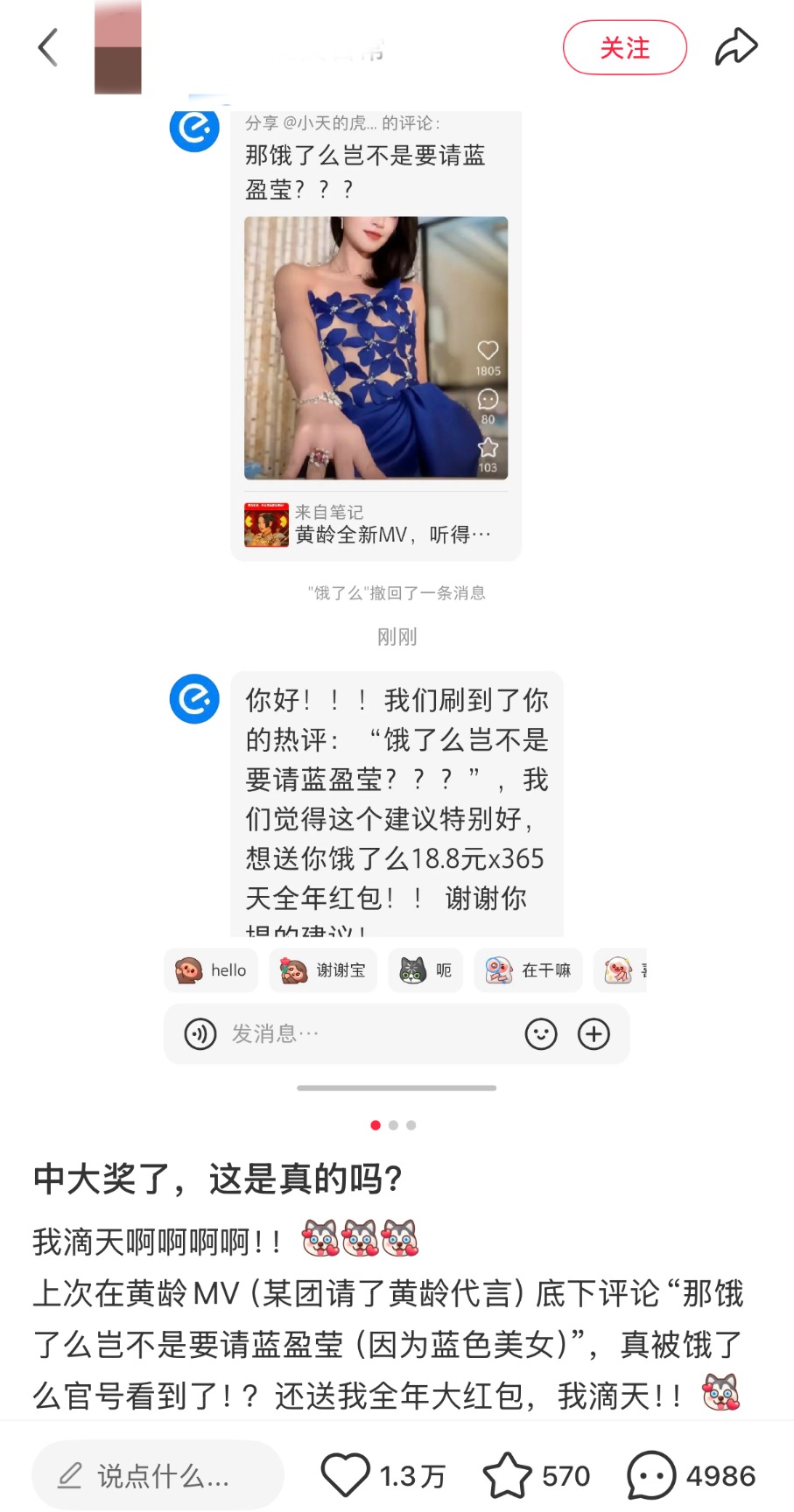Open the post author's avatar profile
Image resolution: width=794 pixels, height=1512 pixels.
118,48
